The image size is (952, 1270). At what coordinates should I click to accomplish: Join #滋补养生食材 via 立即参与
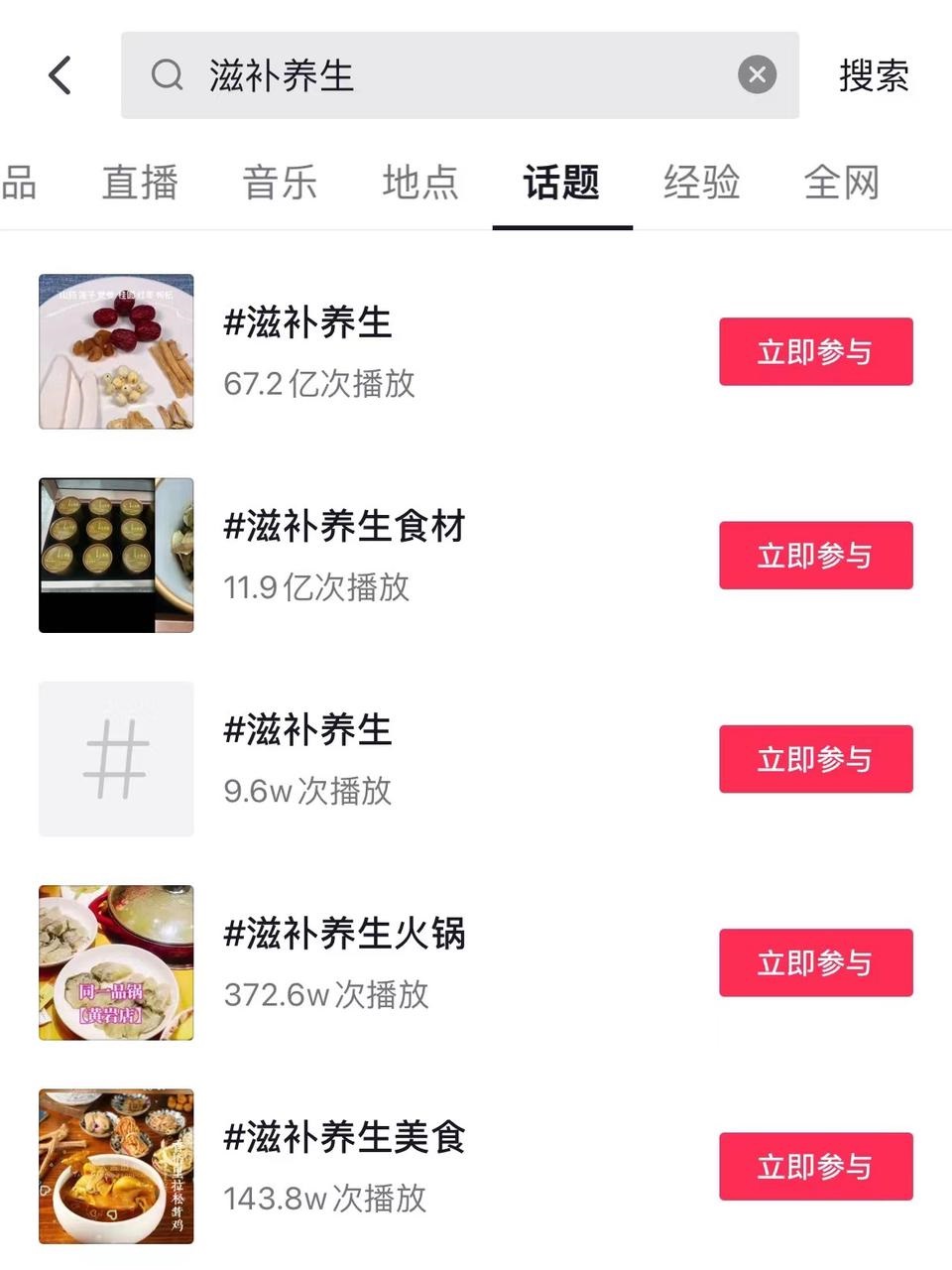coord(815,556)
